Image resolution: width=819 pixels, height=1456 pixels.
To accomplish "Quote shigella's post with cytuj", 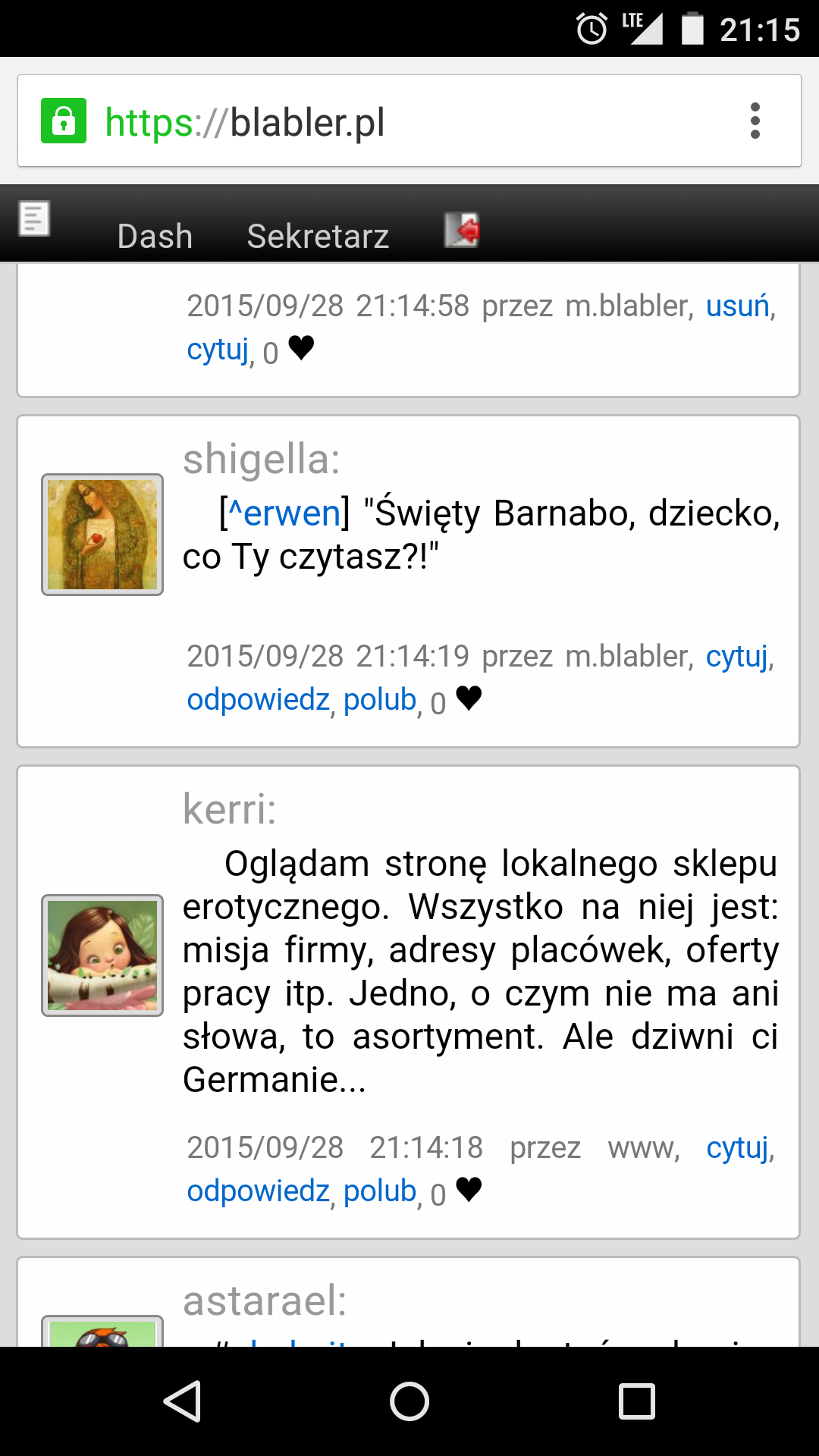I will click(737, 656).
